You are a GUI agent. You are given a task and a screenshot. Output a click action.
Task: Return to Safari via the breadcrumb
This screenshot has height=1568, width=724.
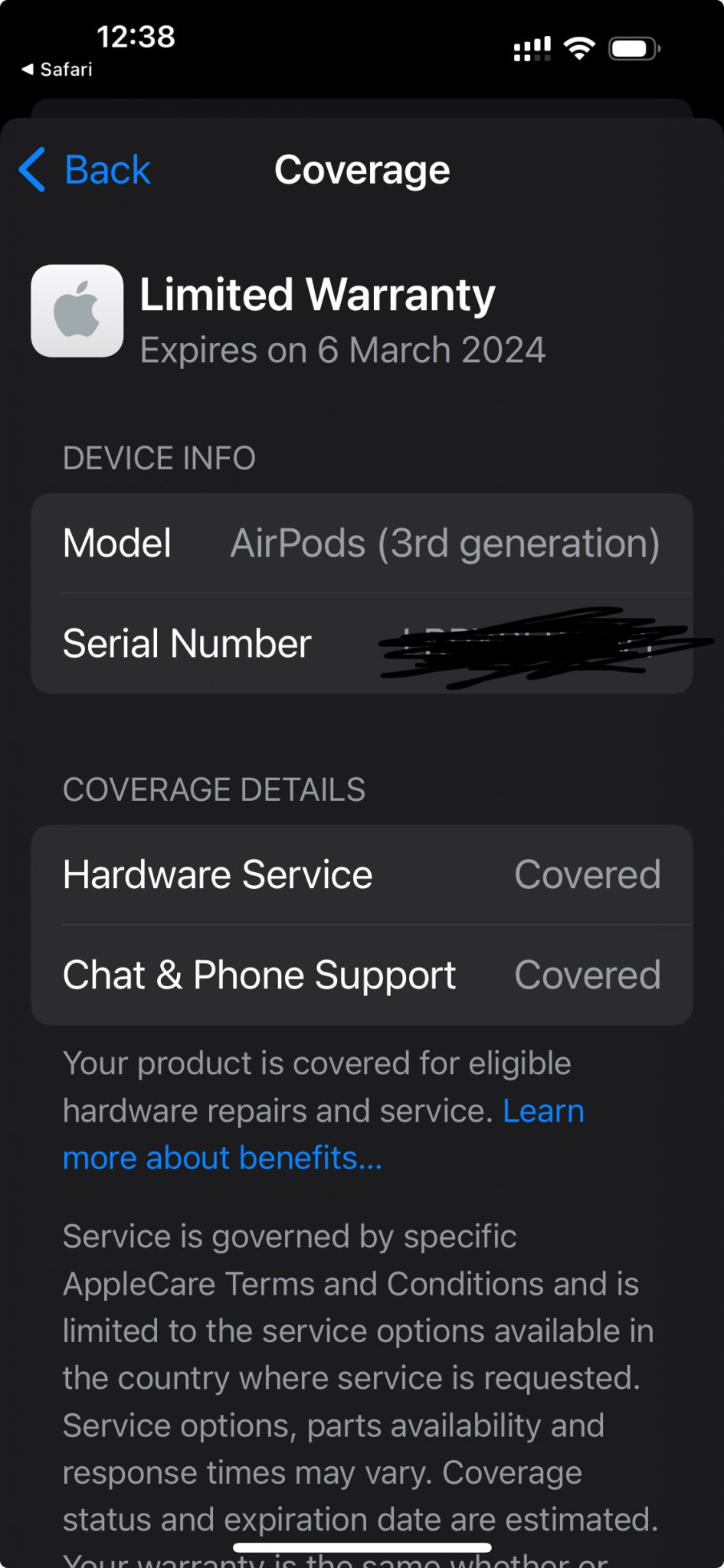(57, 70)
